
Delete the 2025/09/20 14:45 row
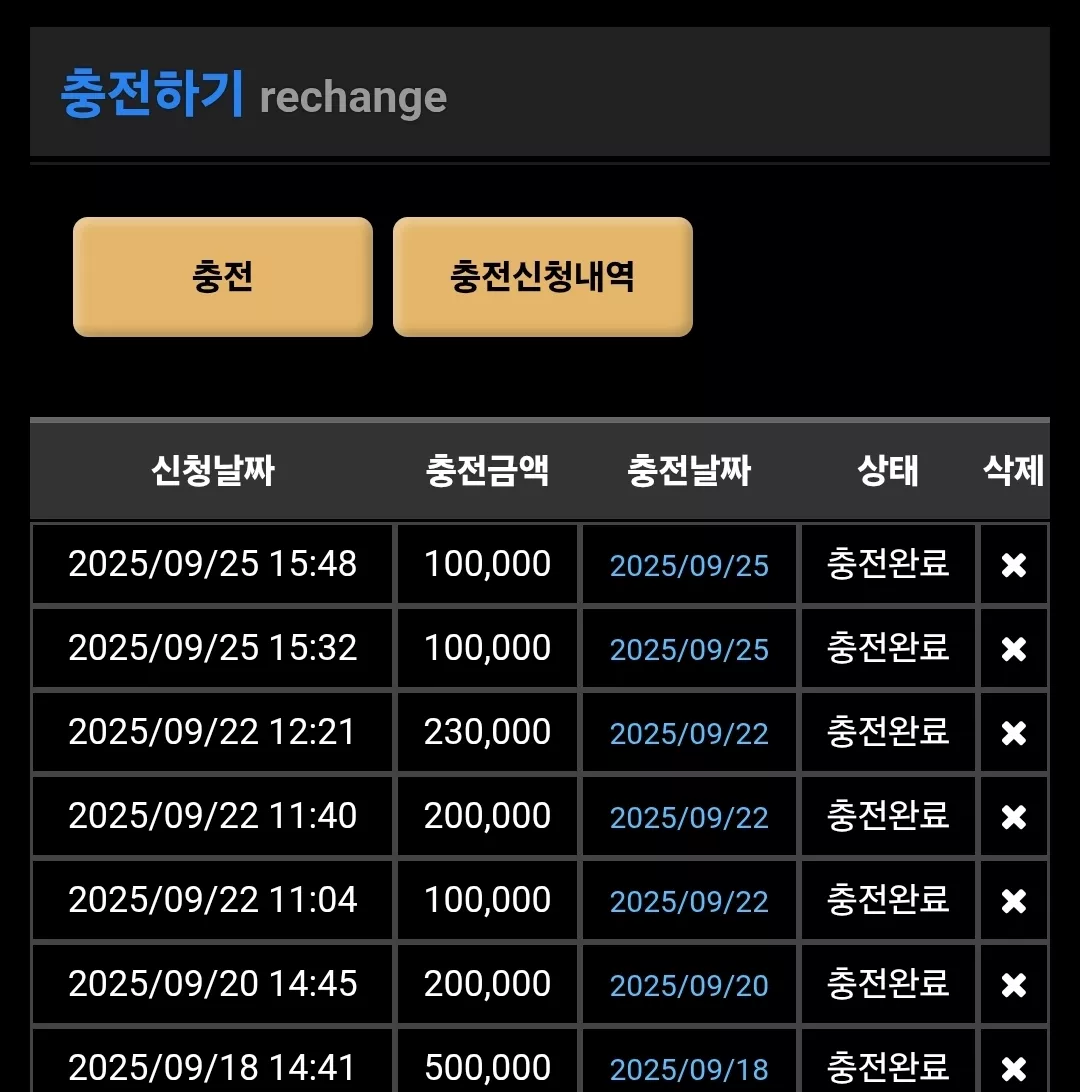coord(1013,985)
